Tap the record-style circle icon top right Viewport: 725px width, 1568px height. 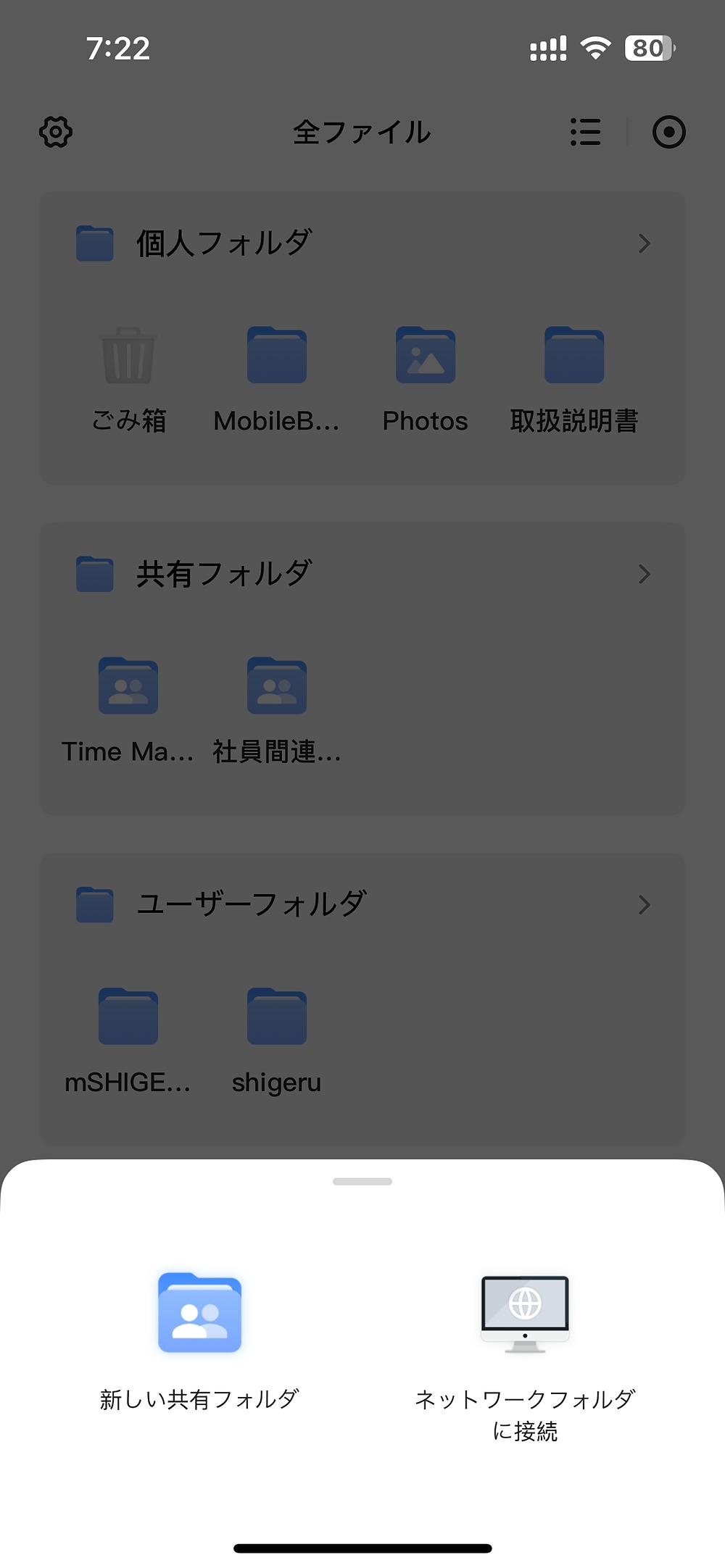pyautogui.click(x=668, y=132)
